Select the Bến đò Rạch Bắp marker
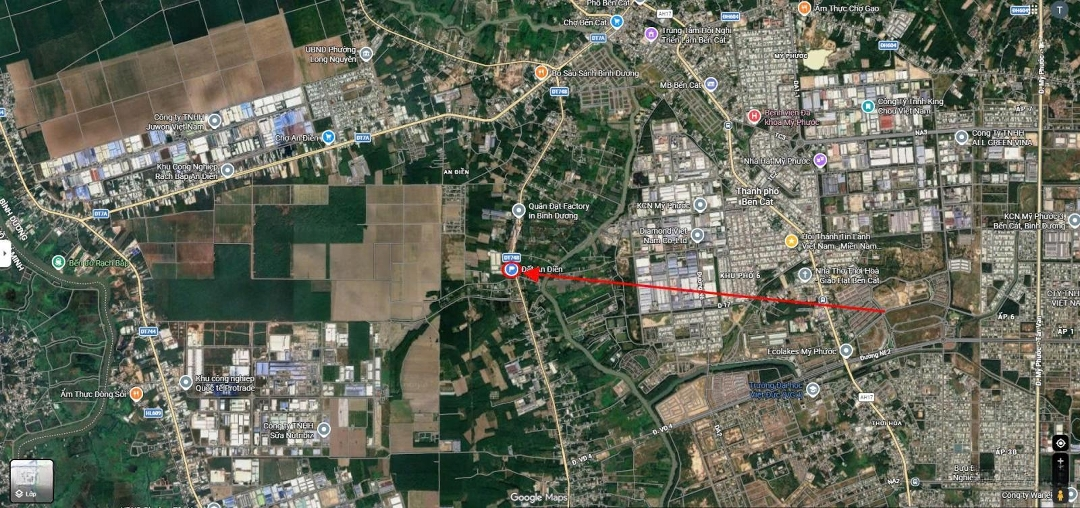The height and width of the screenshot is (508, 1080). [x=59, y=262]
